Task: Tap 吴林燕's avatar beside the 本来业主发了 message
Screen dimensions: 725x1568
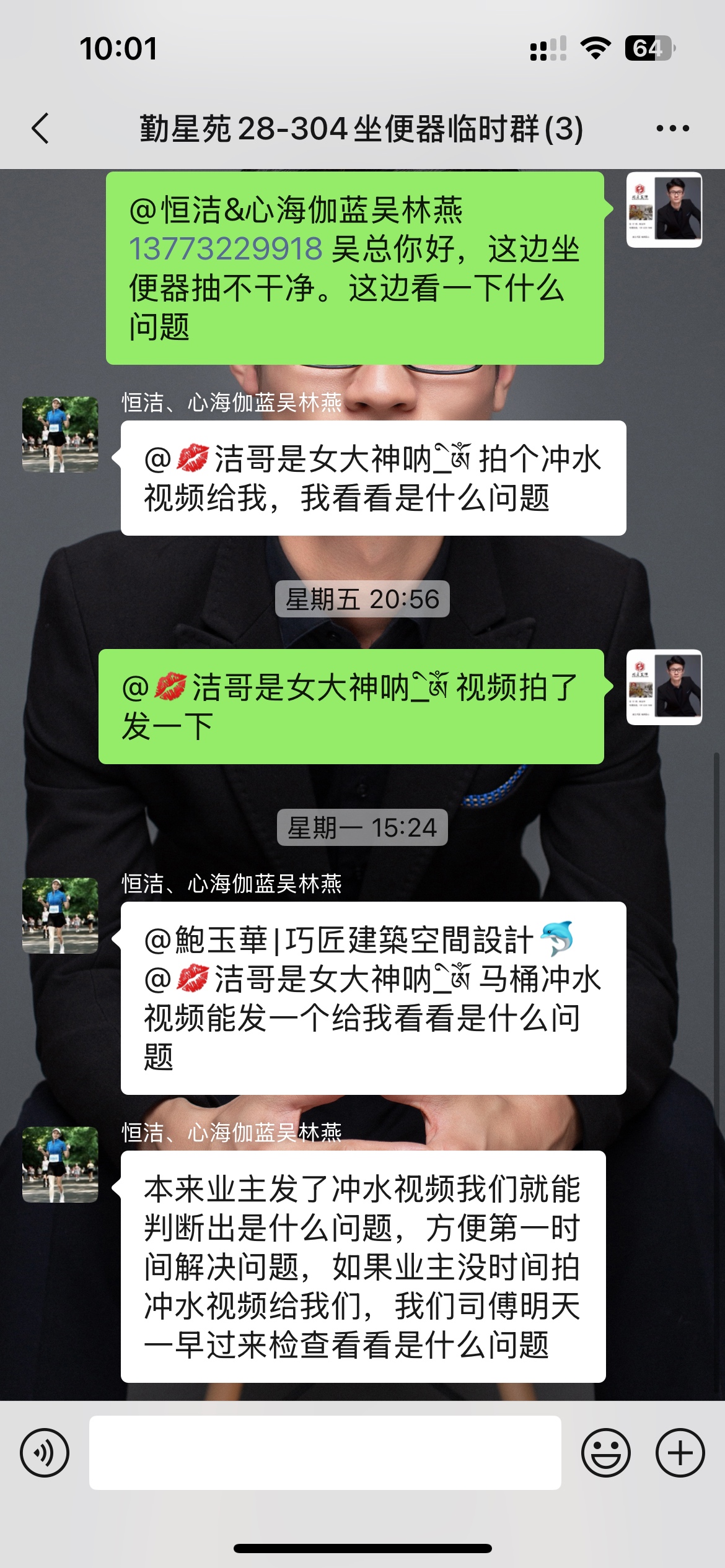Action: coord(60,1164)
